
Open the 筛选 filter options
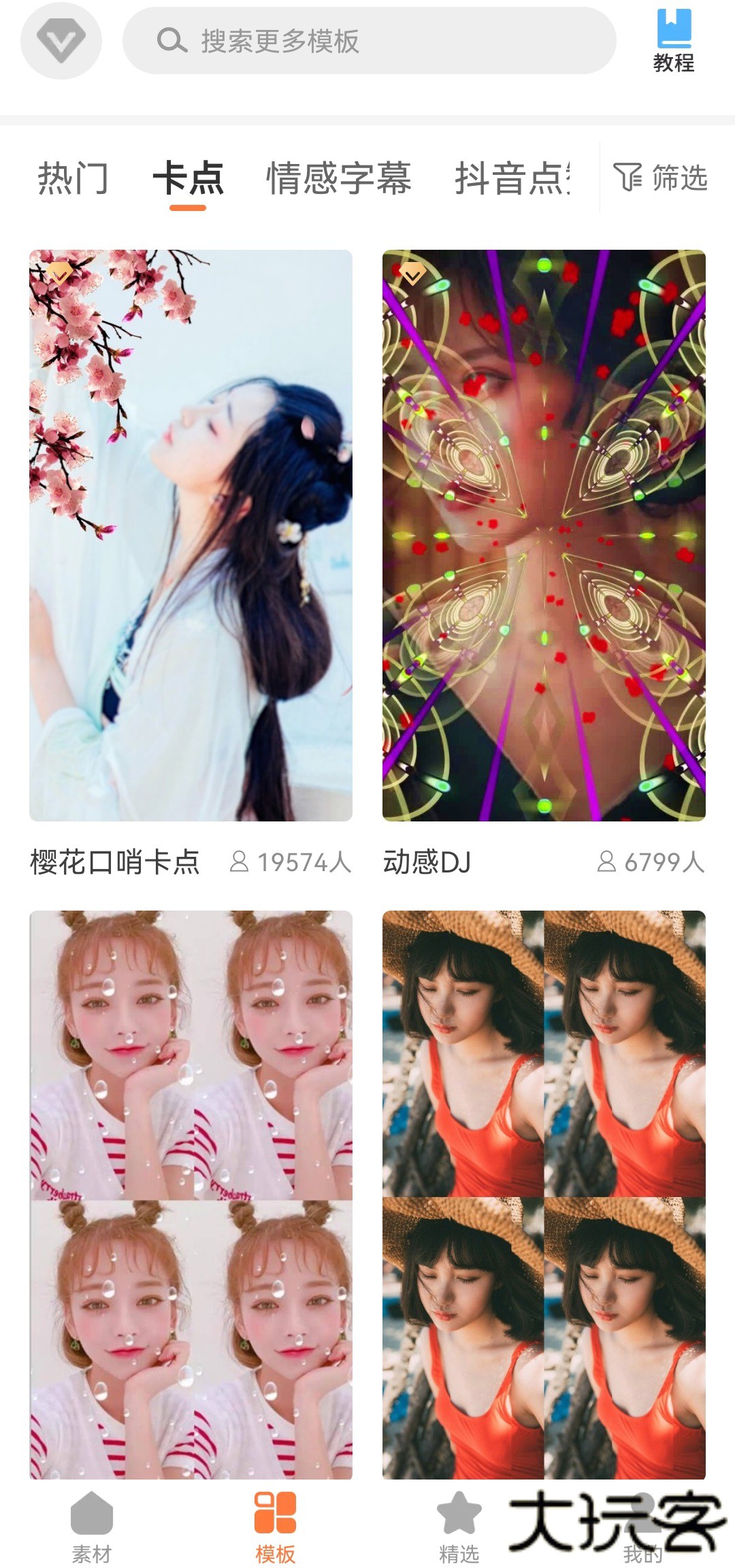[661, 178]
